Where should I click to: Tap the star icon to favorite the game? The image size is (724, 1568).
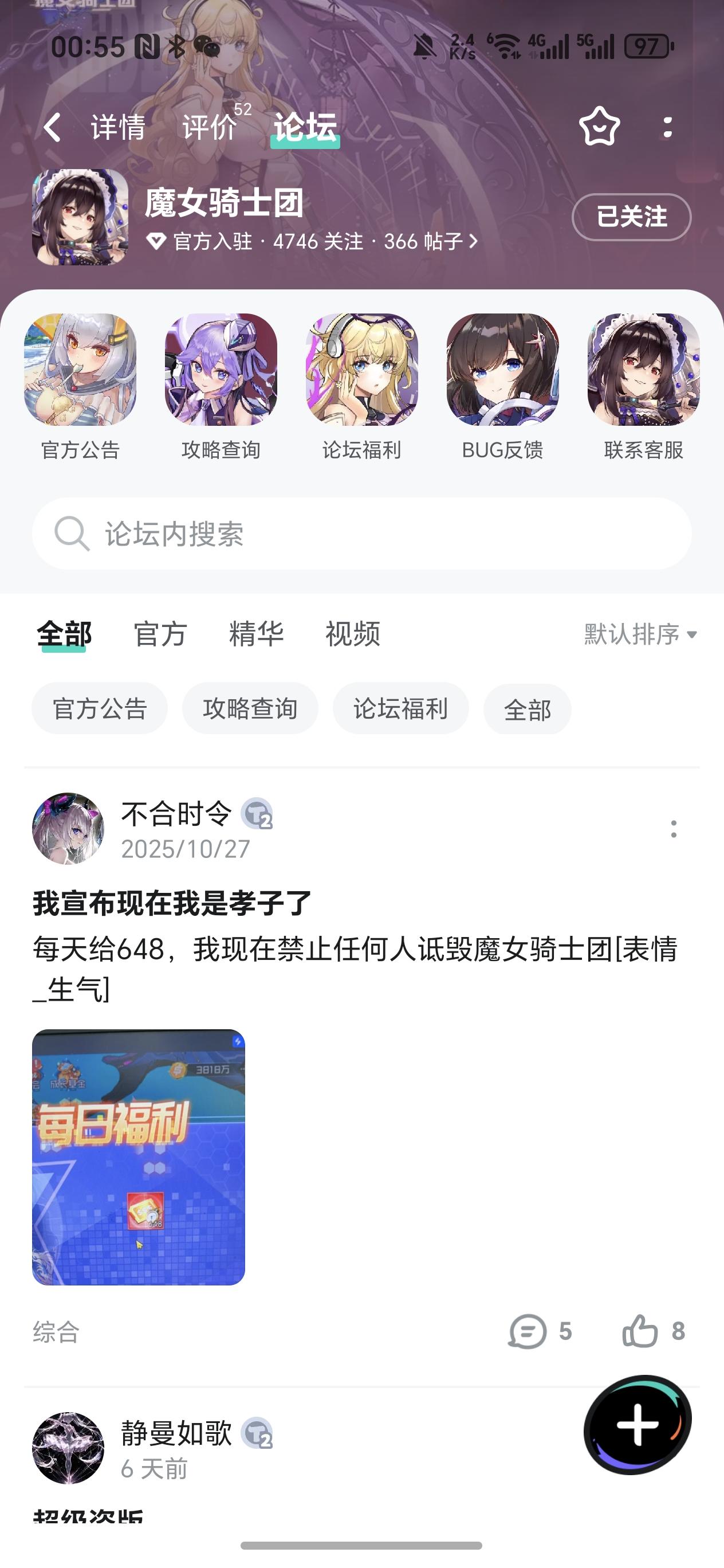599,127
